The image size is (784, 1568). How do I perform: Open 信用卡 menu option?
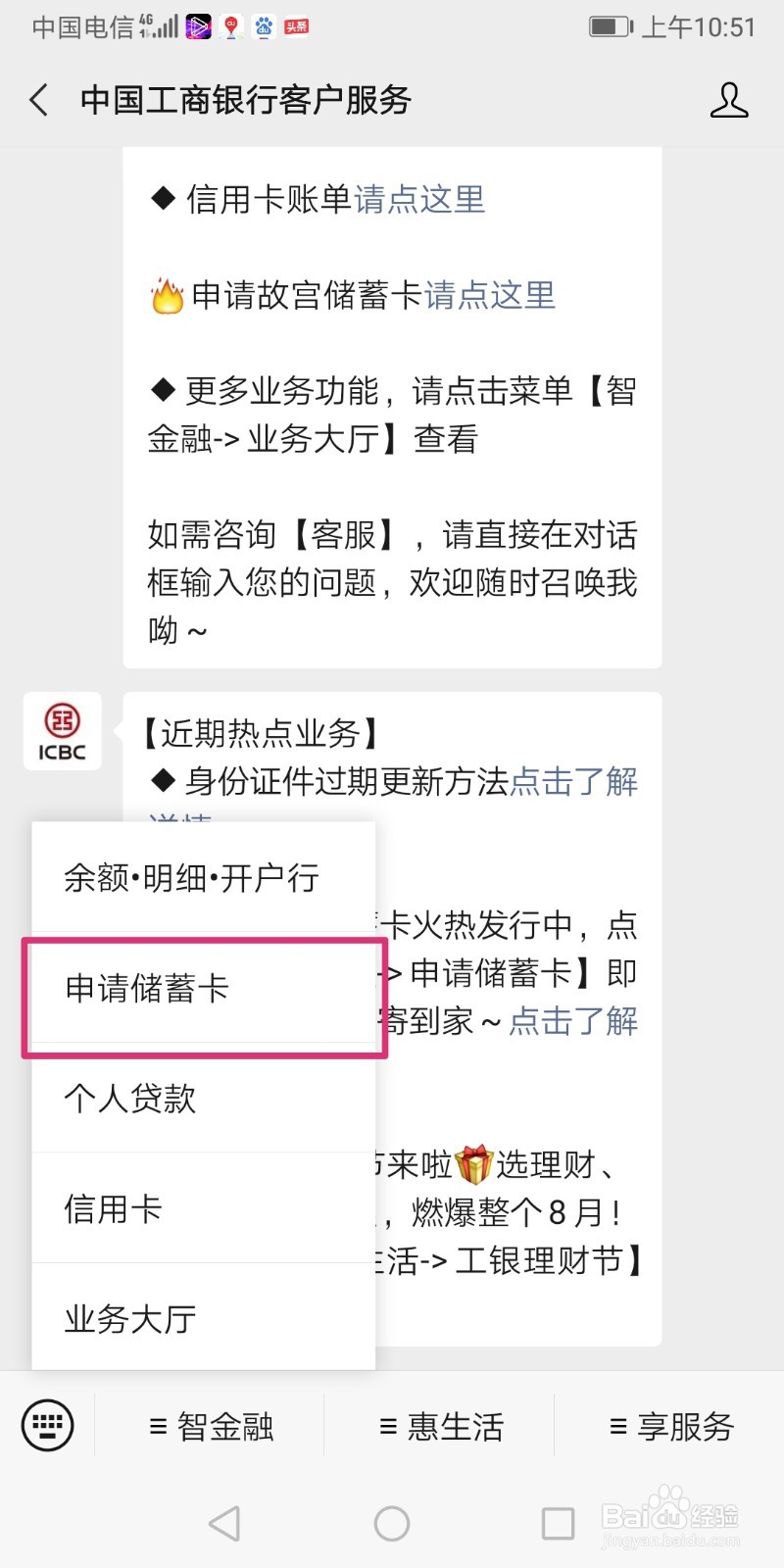tap(112, 1209)
